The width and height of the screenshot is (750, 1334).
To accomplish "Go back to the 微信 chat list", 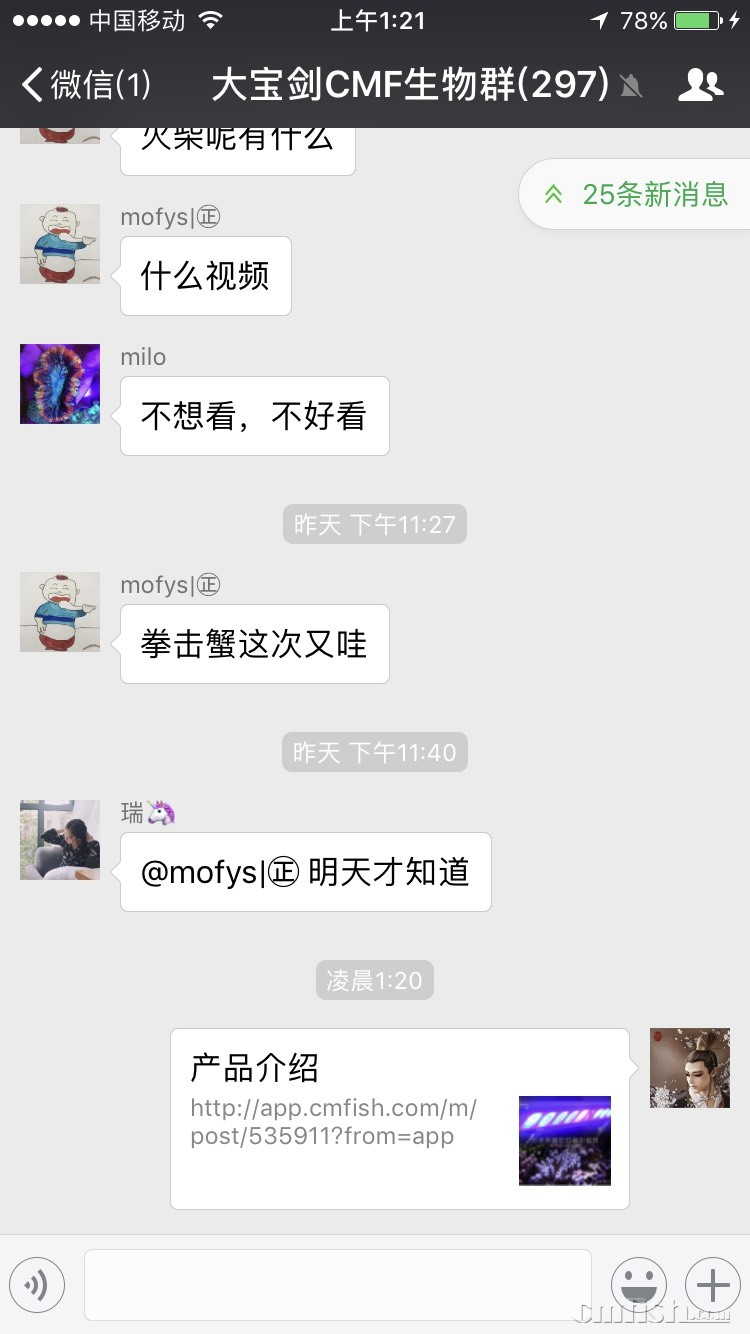I will pos(85,86).
